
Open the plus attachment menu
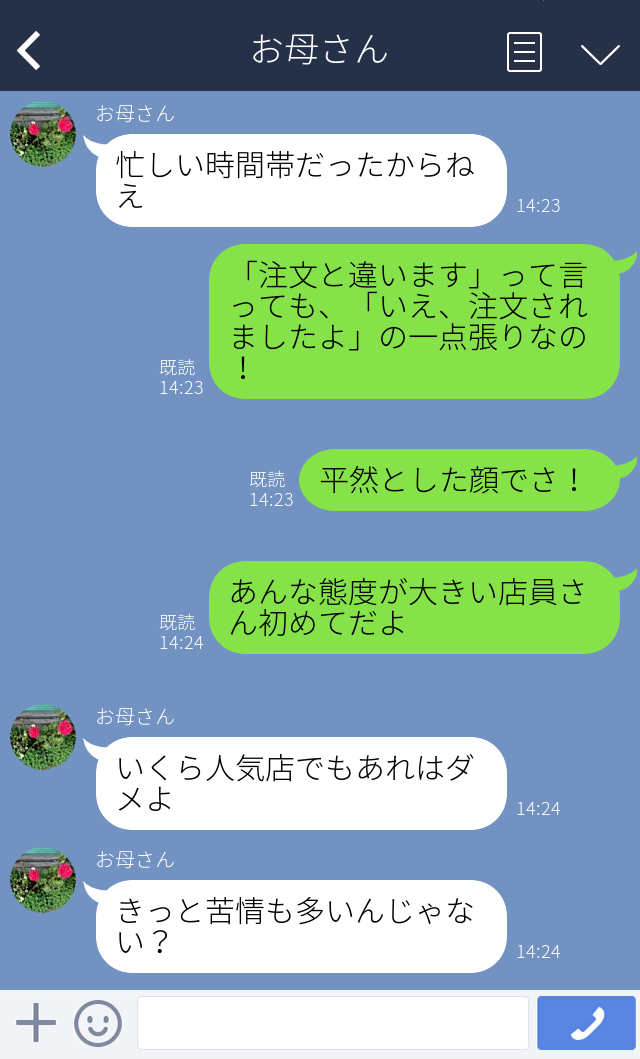(36, 1023)
